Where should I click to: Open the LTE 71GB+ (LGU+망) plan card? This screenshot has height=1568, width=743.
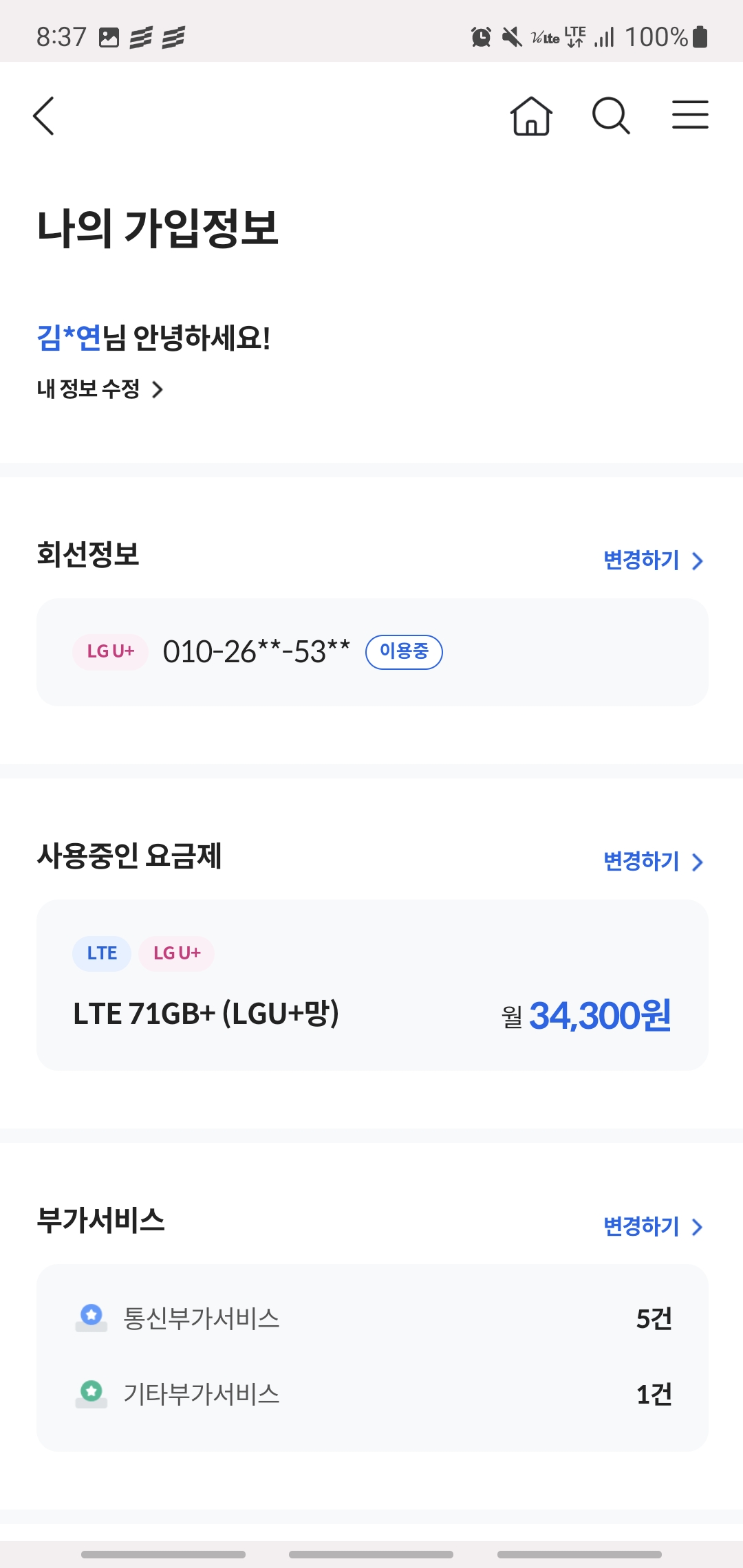pos(372,985)
